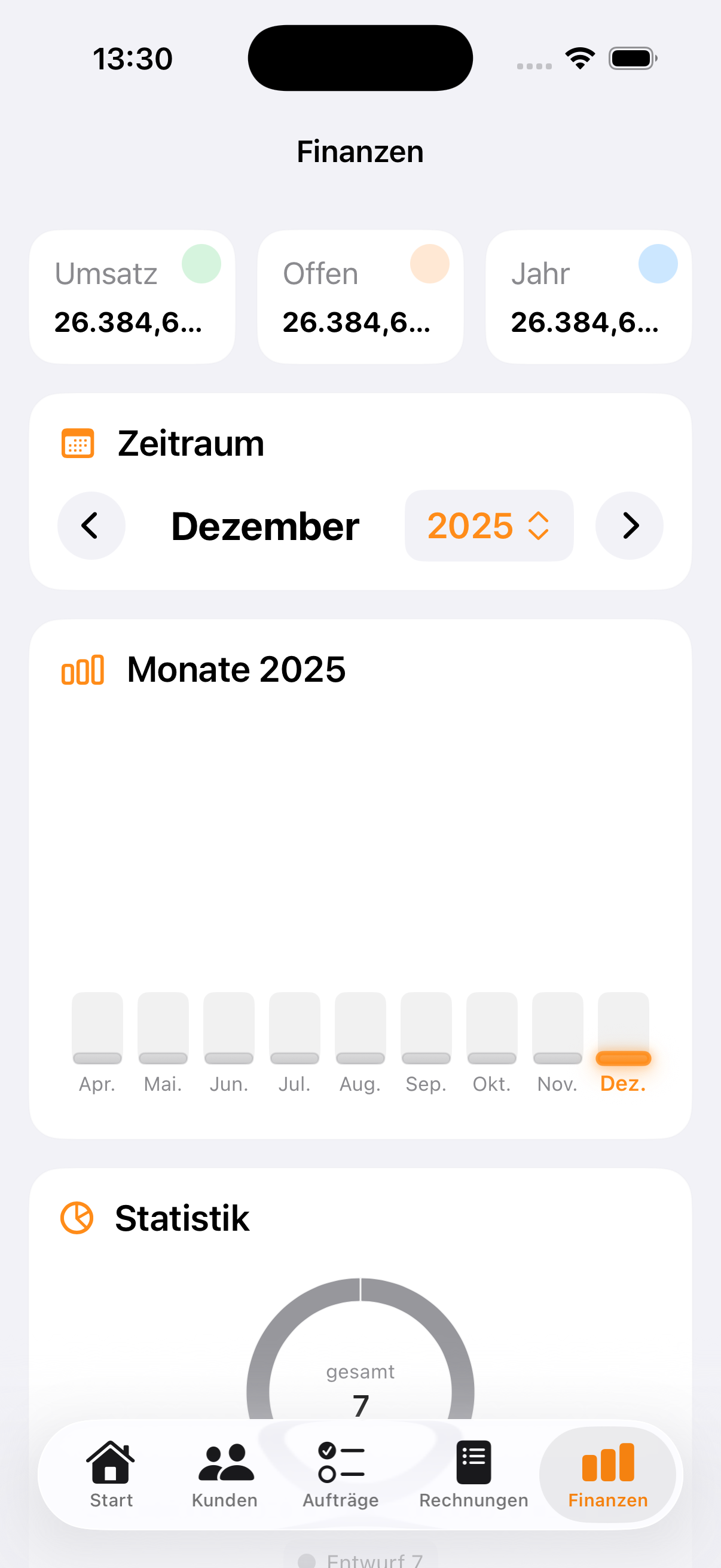
Task: Click the orange calendar icon beside Zeitraum
Action: [78, 444]
